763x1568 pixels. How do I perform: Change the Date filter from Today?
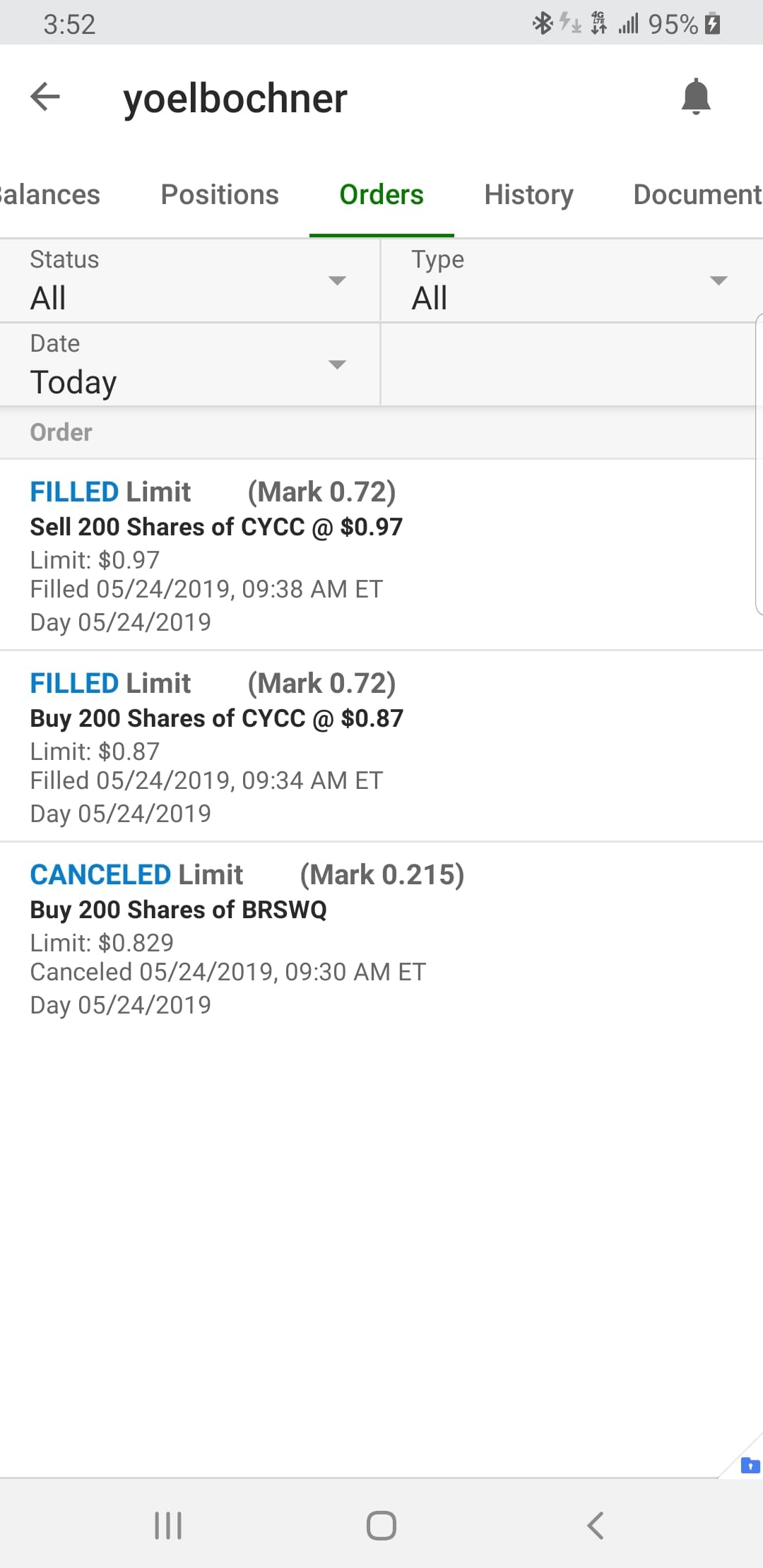tap(189, 365)
